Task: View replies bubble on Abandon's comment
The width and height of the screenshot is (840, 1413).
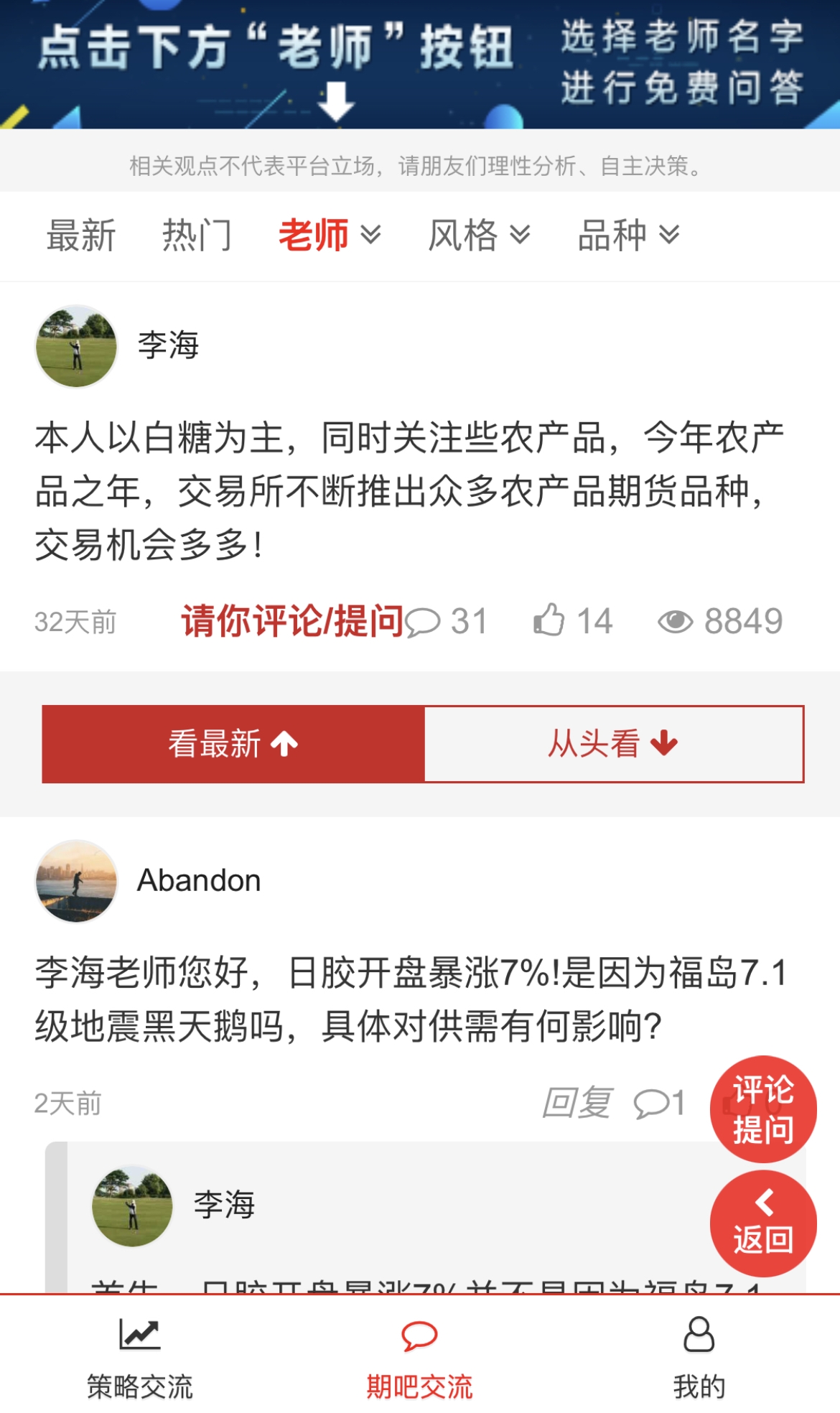Action: (x=659, y=1103)
